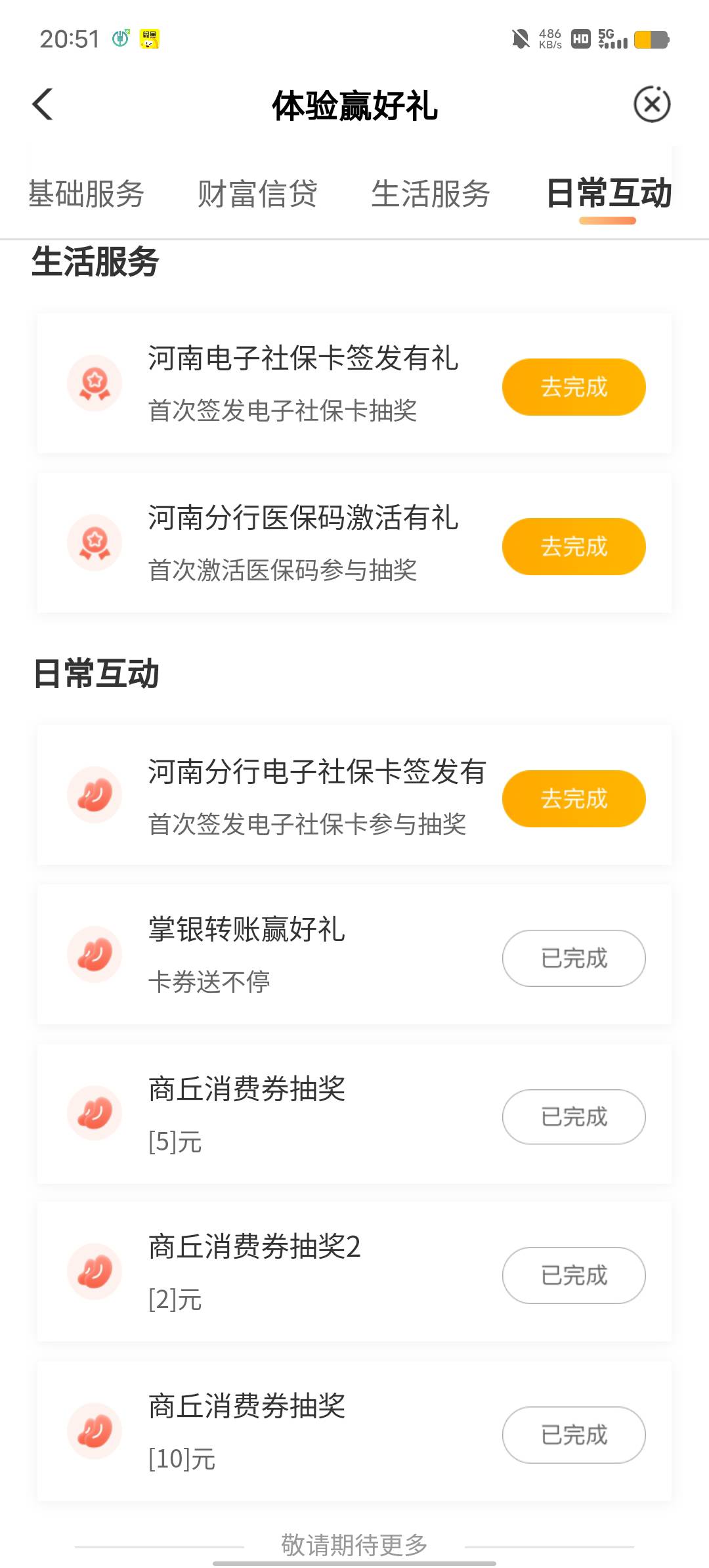Tap 已完成 on 商丘消费券抽奖2
Screen dimensions: 709x1568
pos(574,1275)
